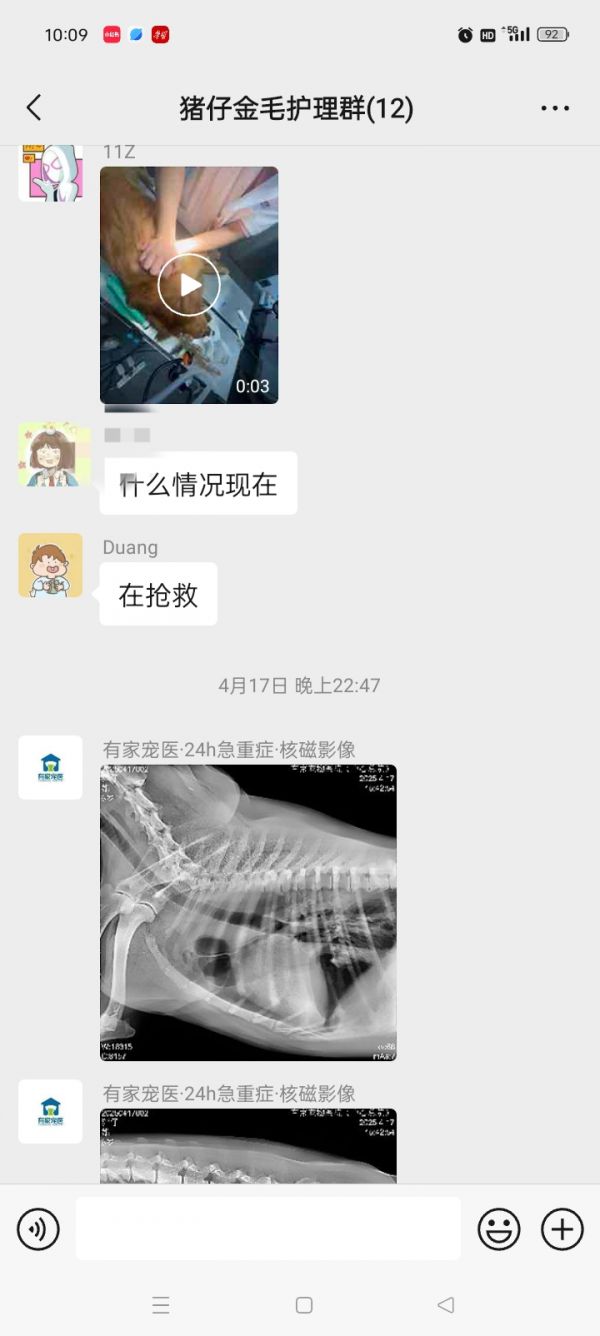Play the 0:03 video from 11Z
Screen dimensions: 600x1336
click(x=189, y=285)
